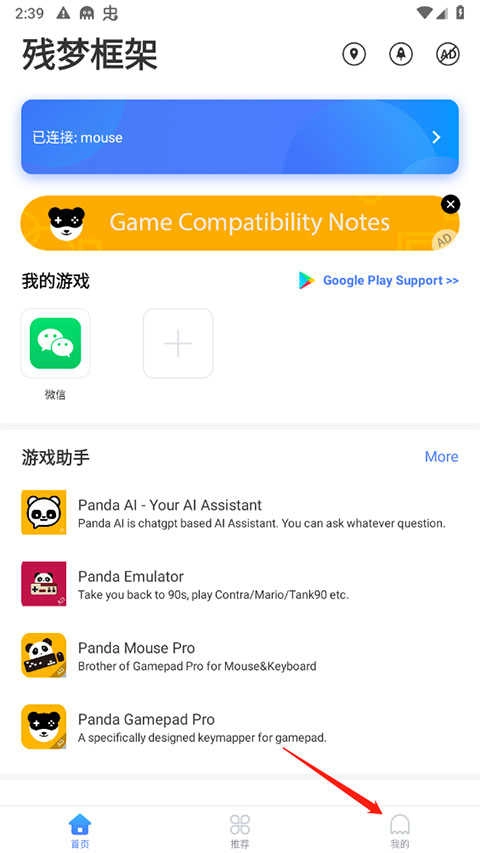The height and width of the screenshot is (853, 480).
Task: Open Panda AI - Your AI Assistant
Action: (x=240, y=513)
